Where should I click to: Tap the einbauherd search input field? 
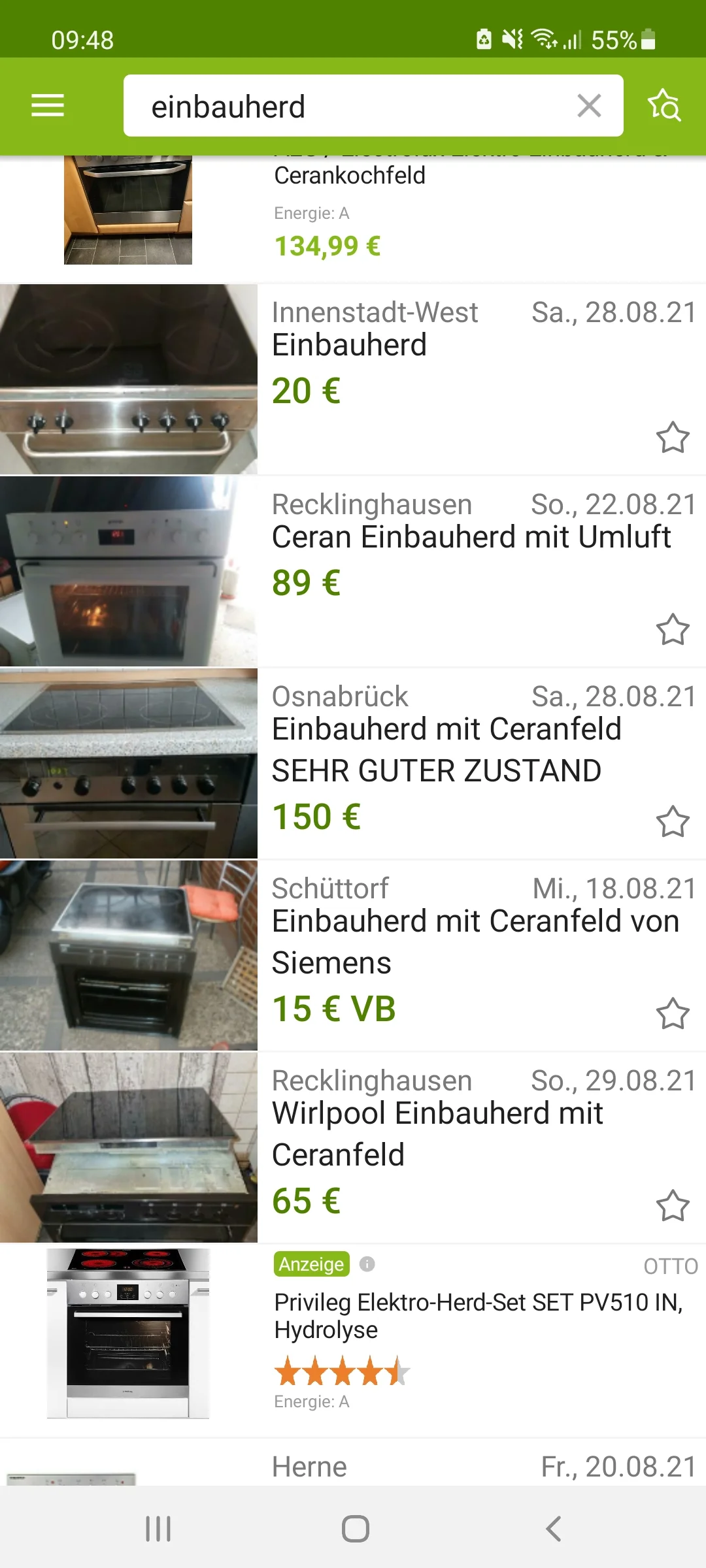point(327,105)
